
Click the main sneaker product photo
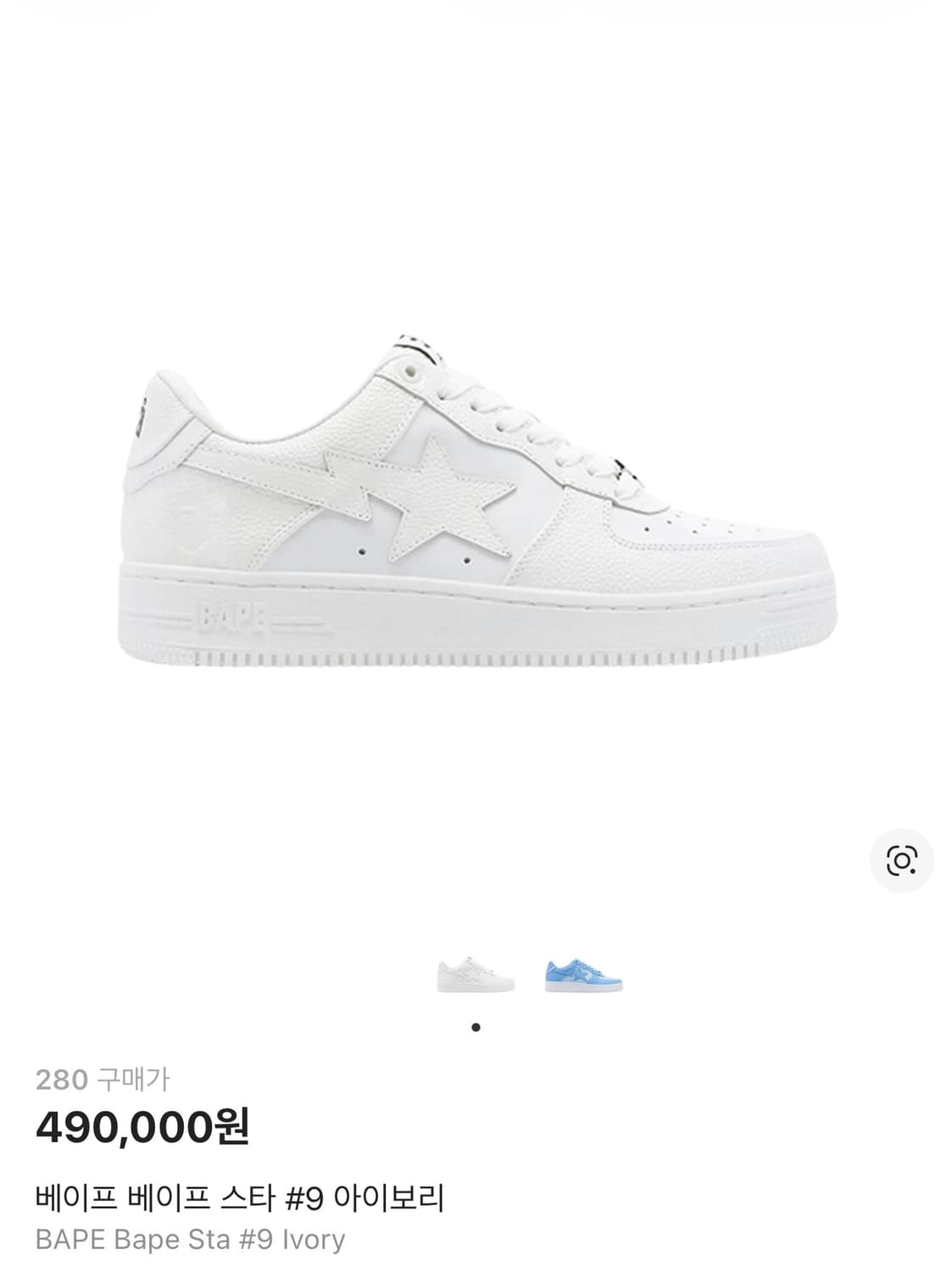click(x=475, y=509)
